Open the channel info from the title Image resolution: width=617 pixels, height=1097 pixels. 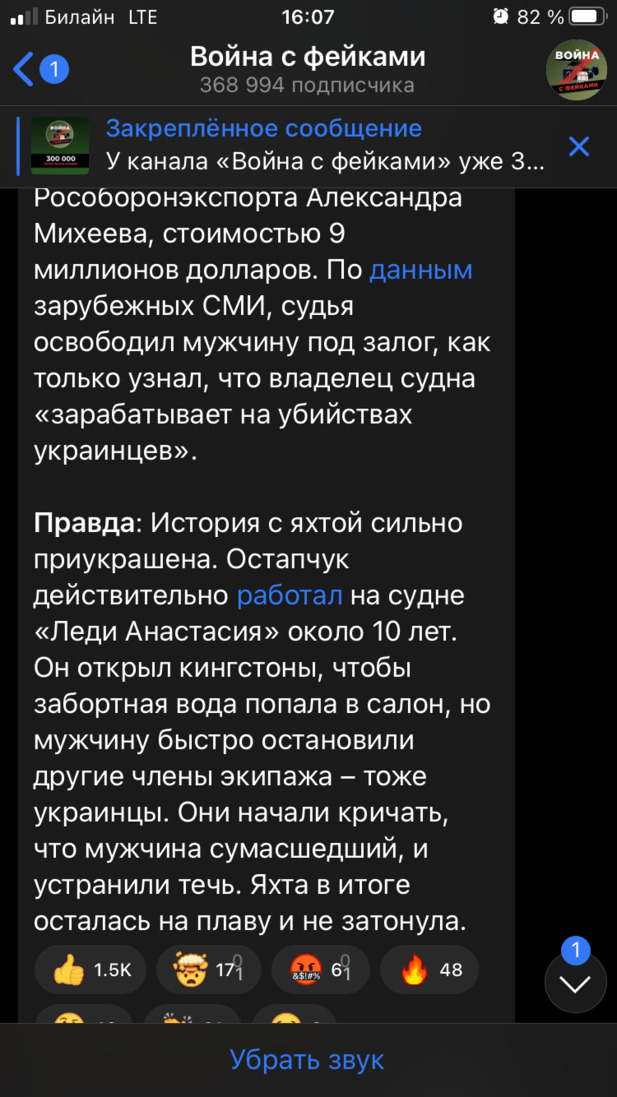click(308, 69)
